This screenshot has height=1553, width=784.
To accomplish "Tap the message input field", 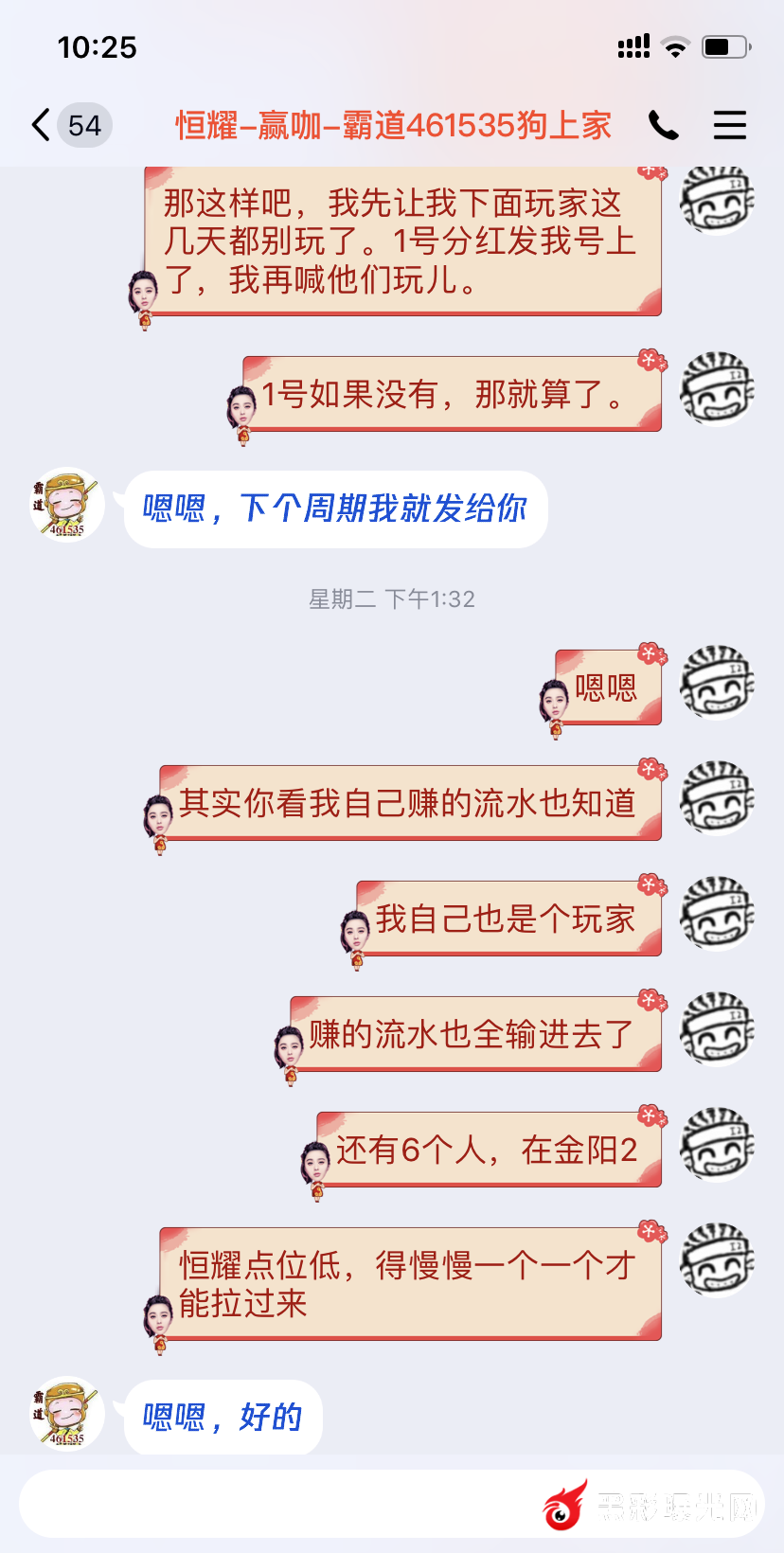I will (284, 1503).
